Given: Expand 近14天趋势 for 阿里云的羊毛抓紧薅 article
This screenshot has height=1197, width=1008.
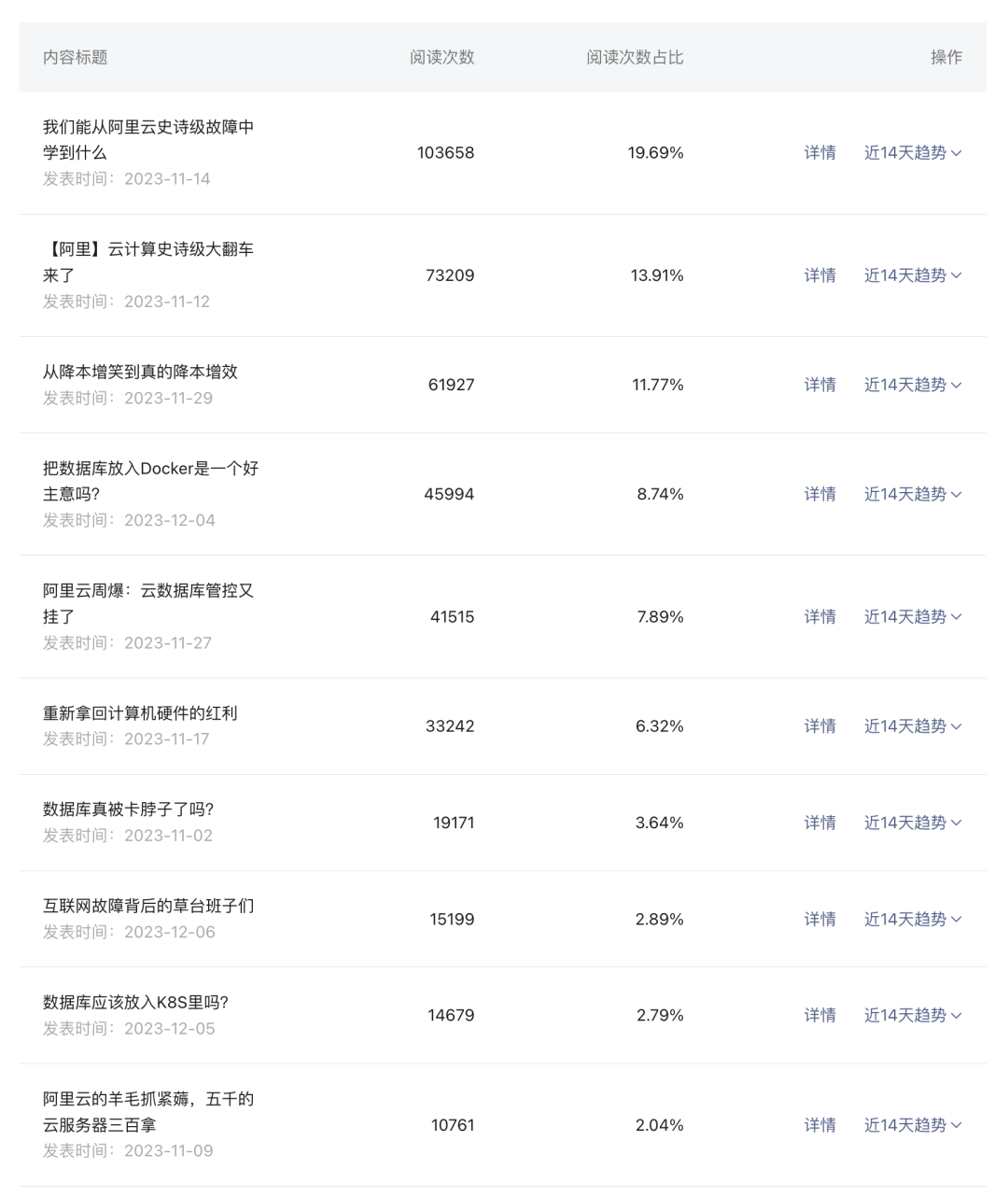Looking at the screenshot, I should tap(912, 1125).
